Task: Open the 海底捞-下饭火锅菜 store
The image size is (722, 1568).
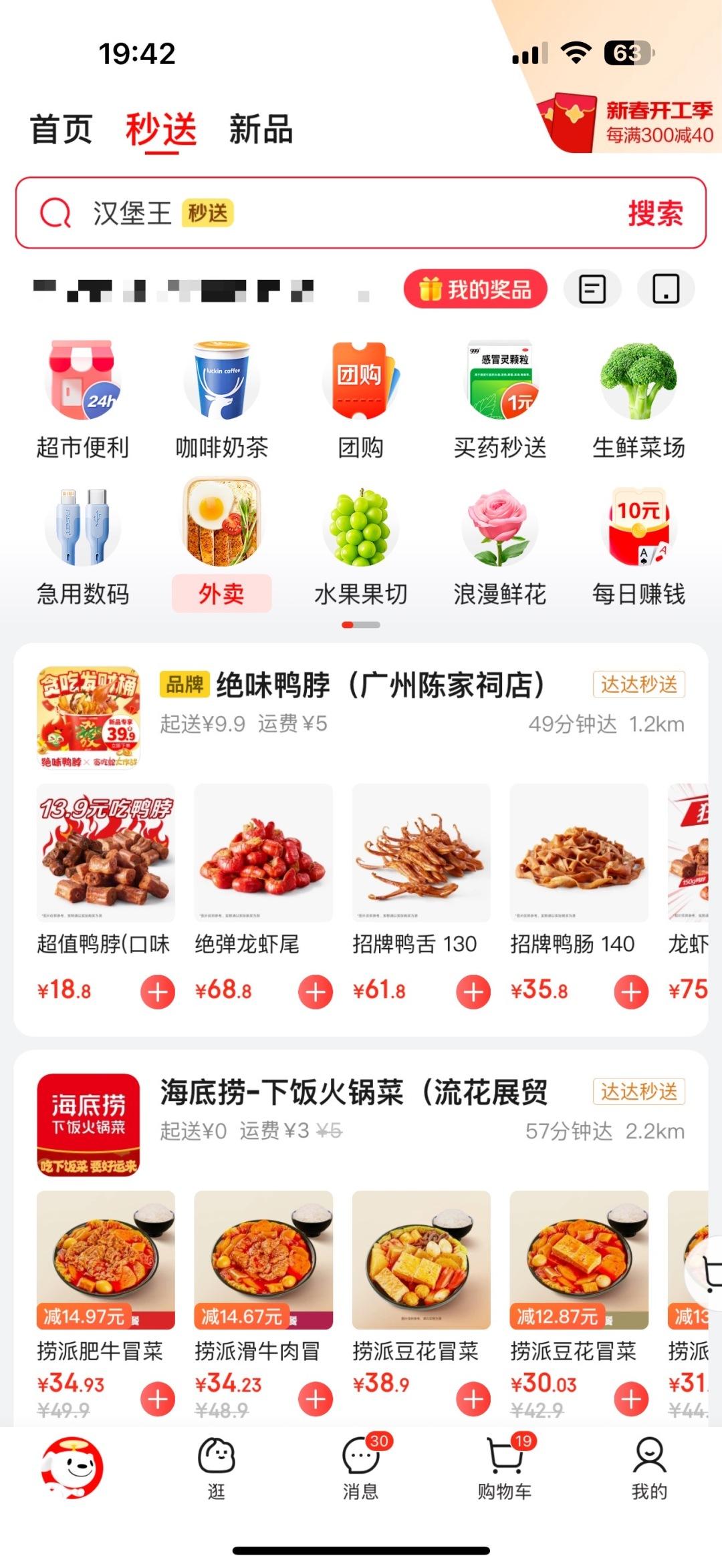Action: 354,1093
